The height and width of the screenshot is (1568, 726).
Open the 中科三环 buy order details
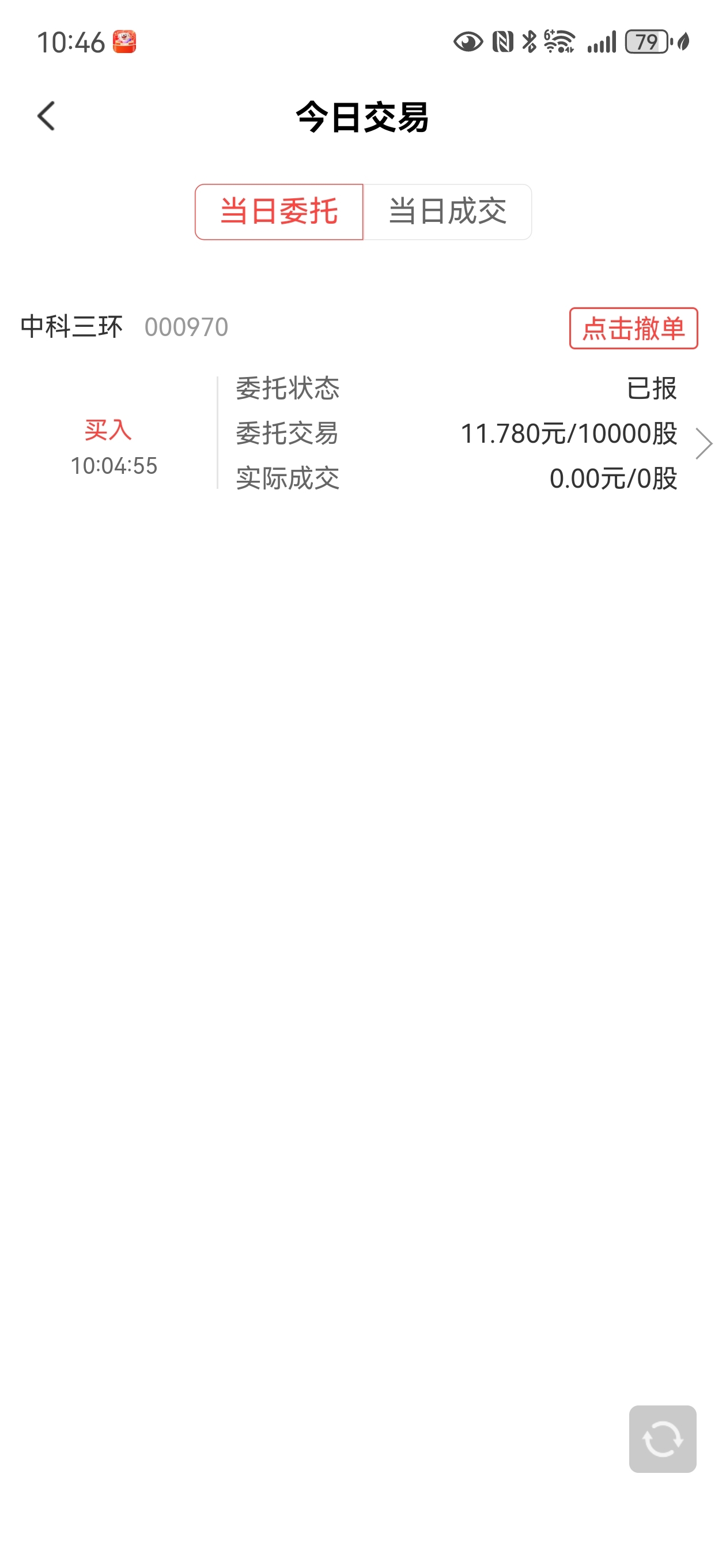click(x=362, y=433)
